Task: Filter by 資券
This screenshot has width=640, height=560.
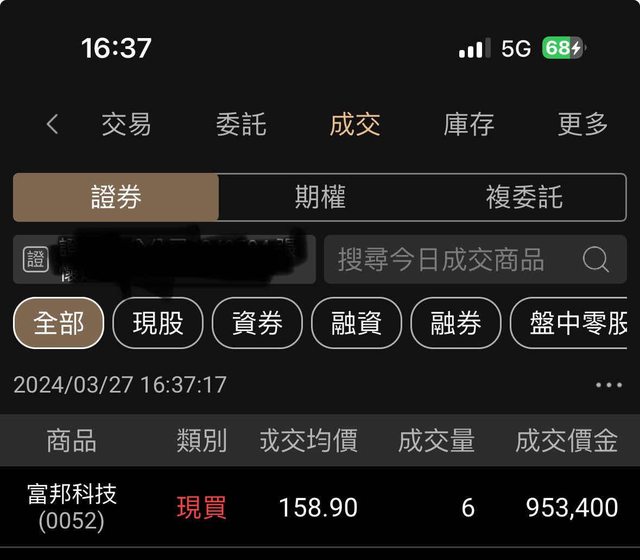Action: 257,323
